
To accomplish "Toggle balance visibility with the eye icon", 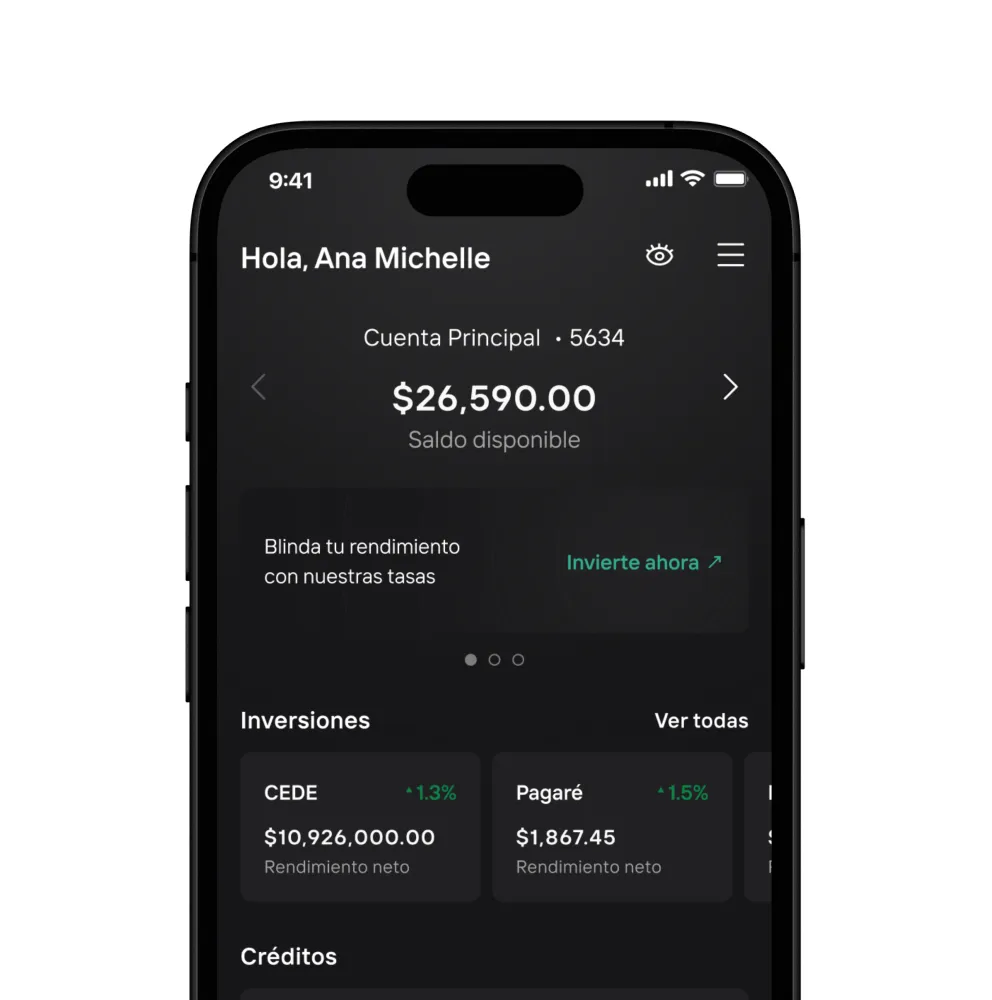I will (659, 256).
